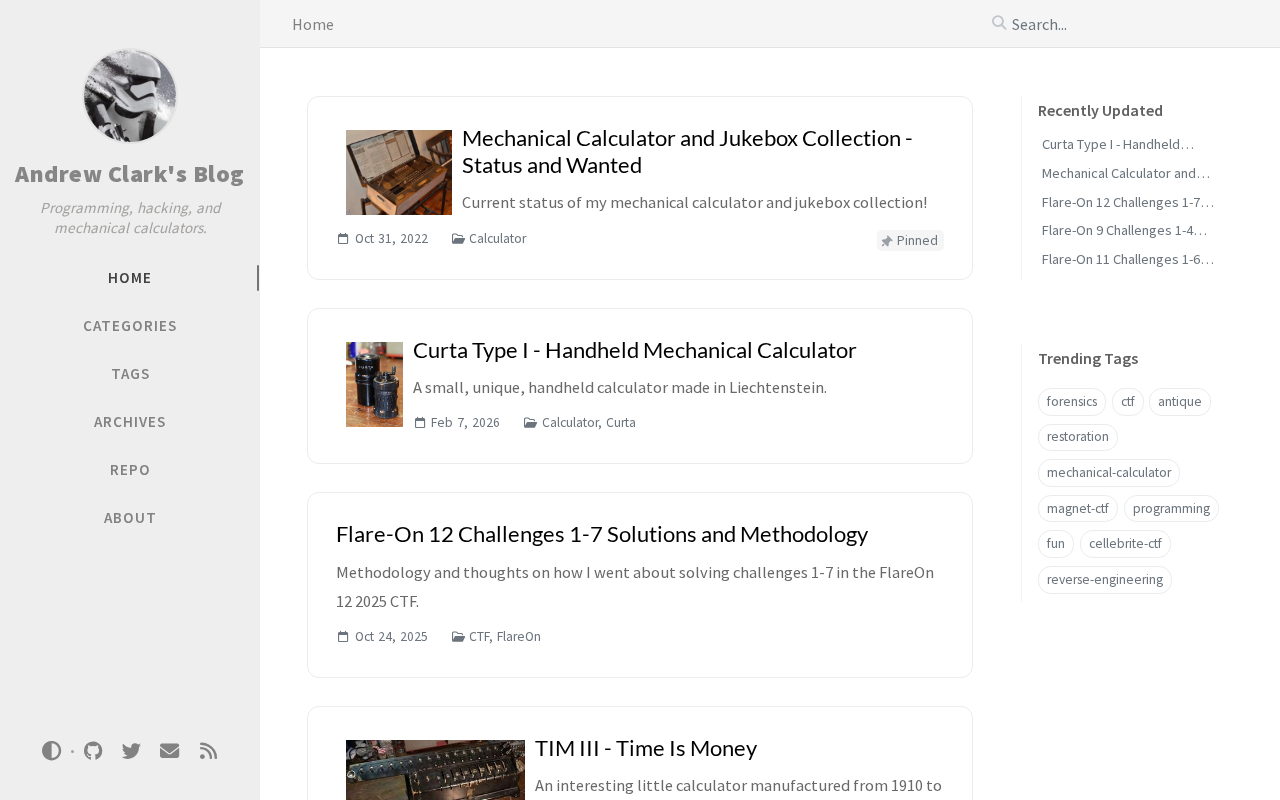Go to the Categories page
The width and height of the screenshot is (1280, 800).
130,326
